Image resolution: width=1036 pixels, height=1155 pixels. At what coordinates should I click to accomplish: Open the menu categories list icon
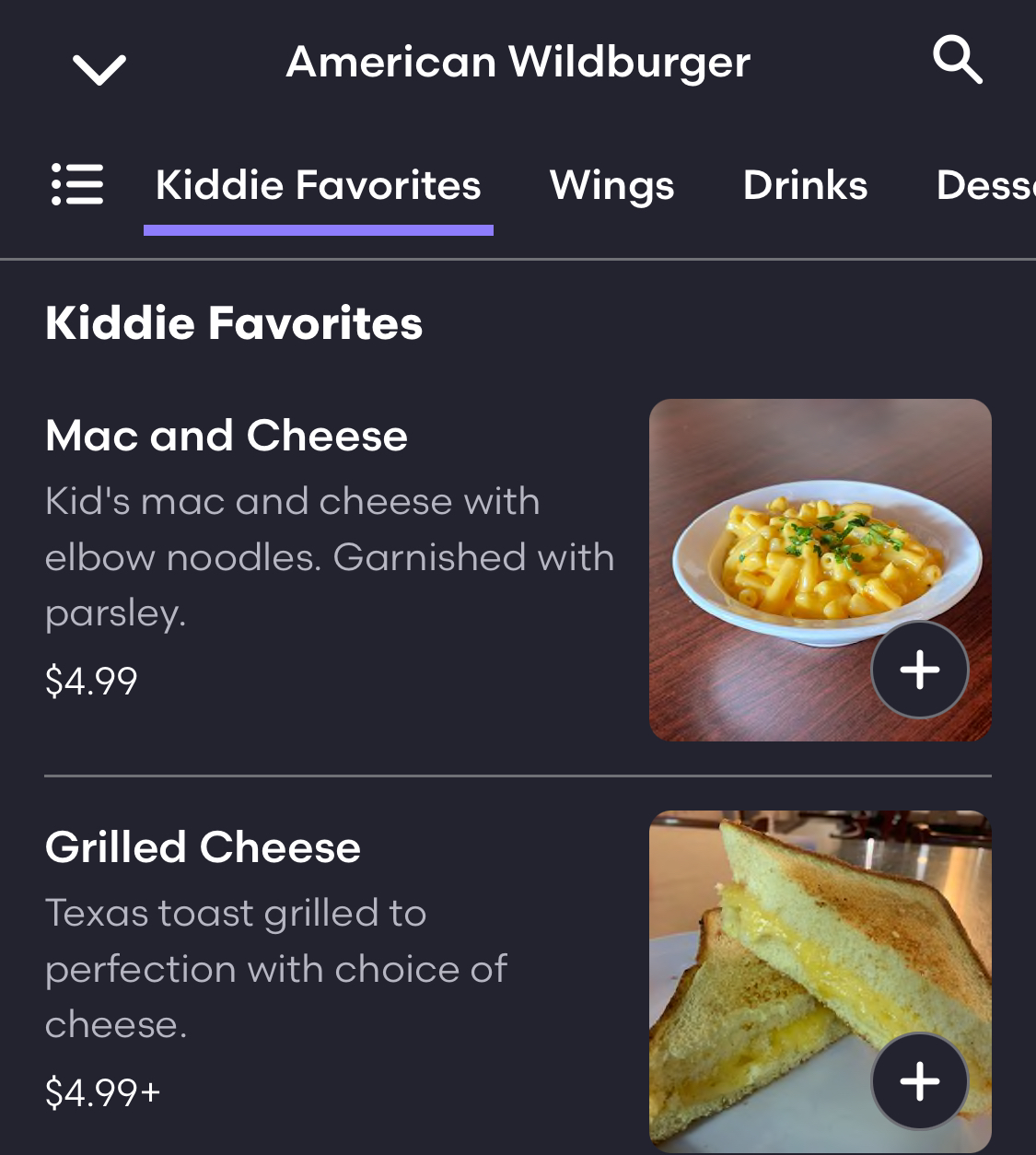pyautogui.click(x=77, y=184)
